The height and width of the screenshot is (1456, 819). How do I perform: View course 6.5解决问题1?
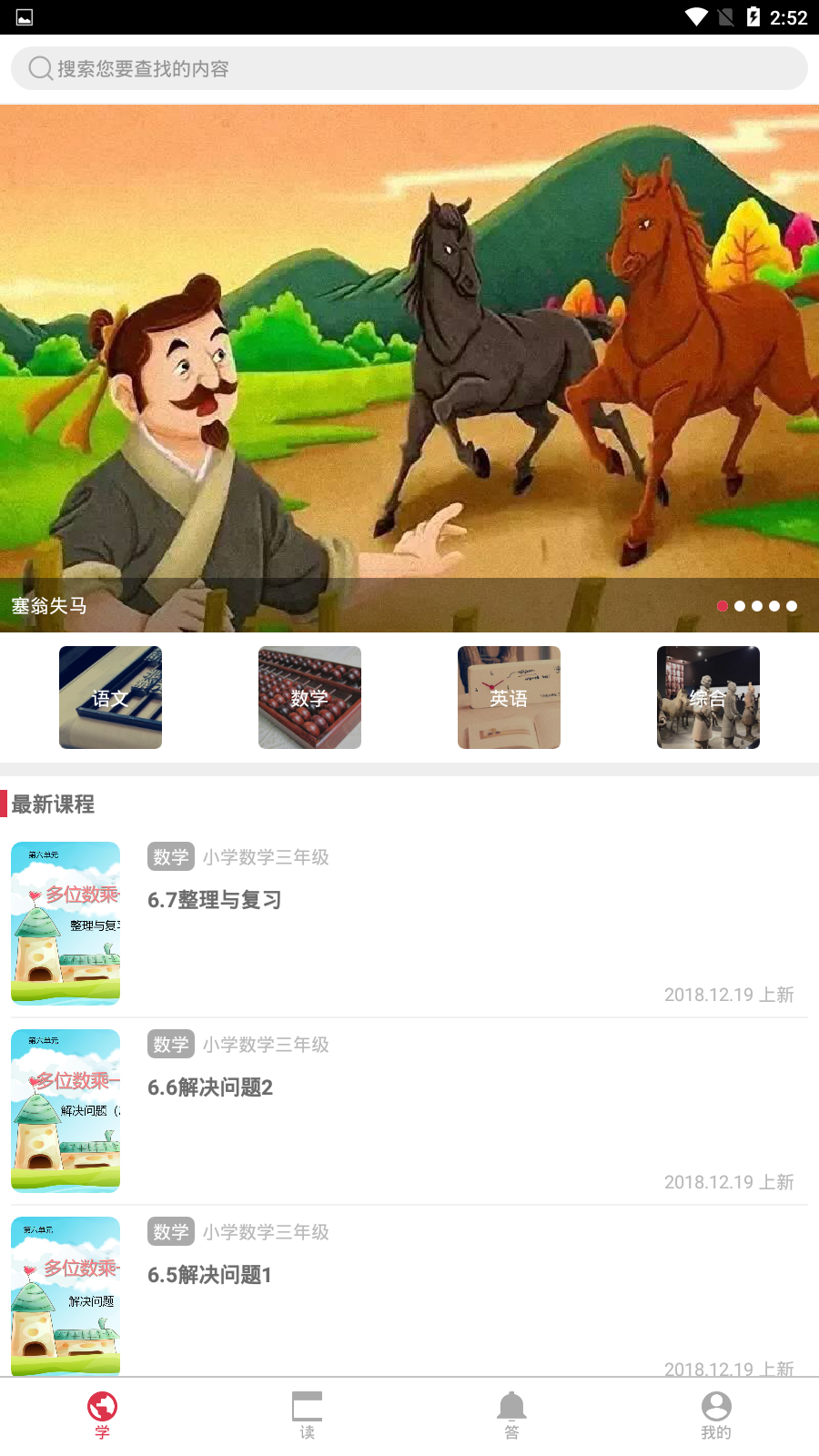point(409,1292)
